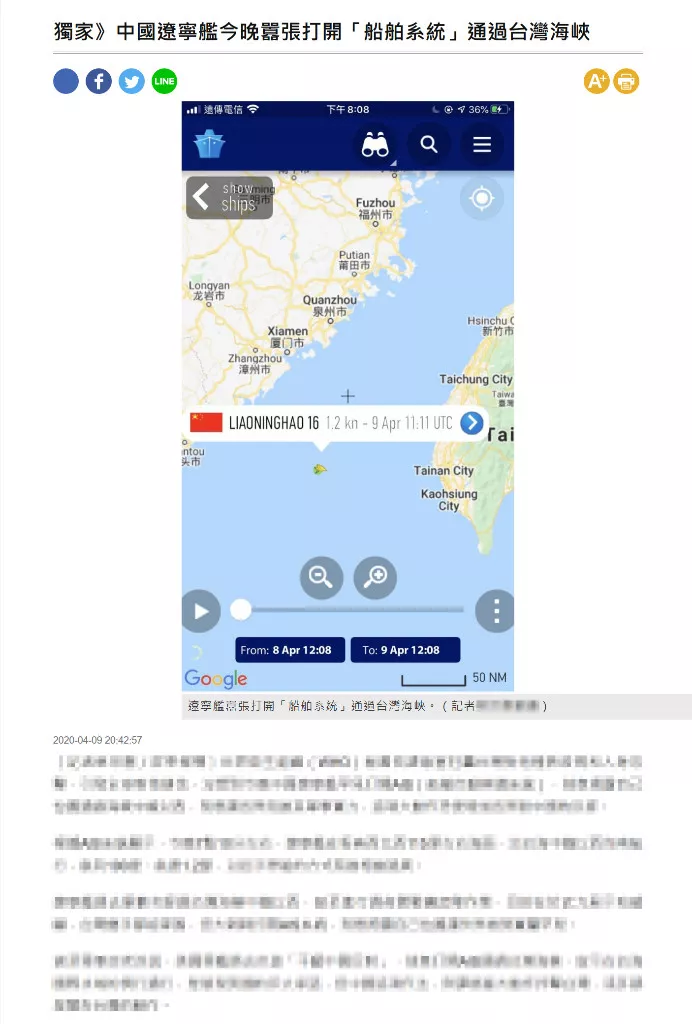Open the Liaoning ship map image
The image size is (692, 1024).
(347, 395)
